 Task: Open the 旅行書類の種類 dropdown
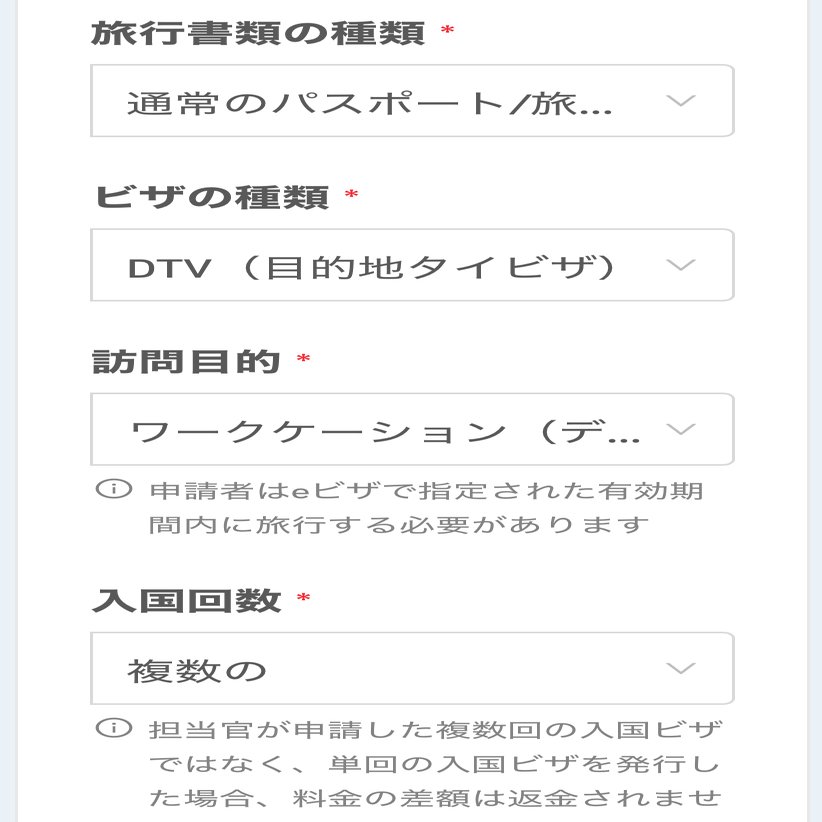[x=412, y=101]
